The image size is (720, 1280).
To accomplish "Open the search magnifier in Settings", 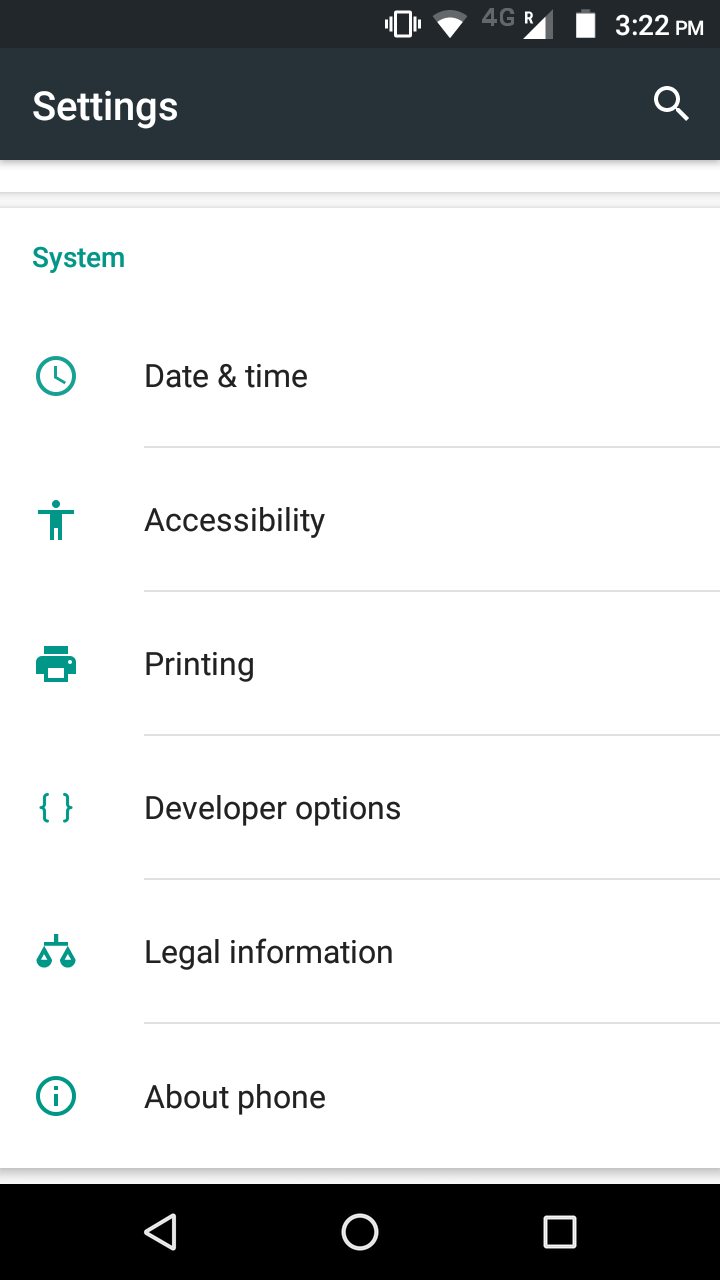I will point(671,104).
